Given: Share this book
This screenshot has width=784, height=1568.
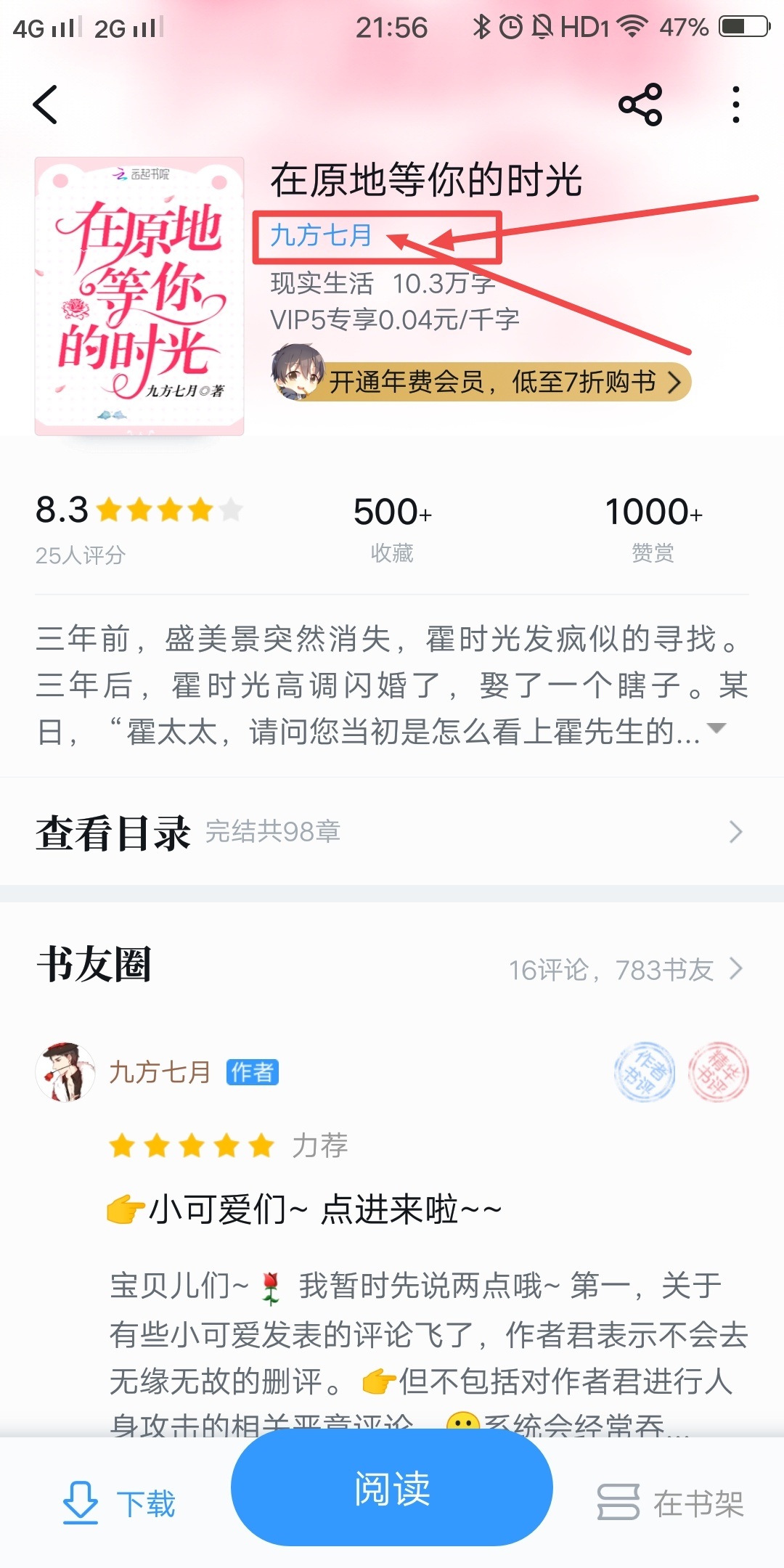Looking at the screenshot, I should point(640,105).
